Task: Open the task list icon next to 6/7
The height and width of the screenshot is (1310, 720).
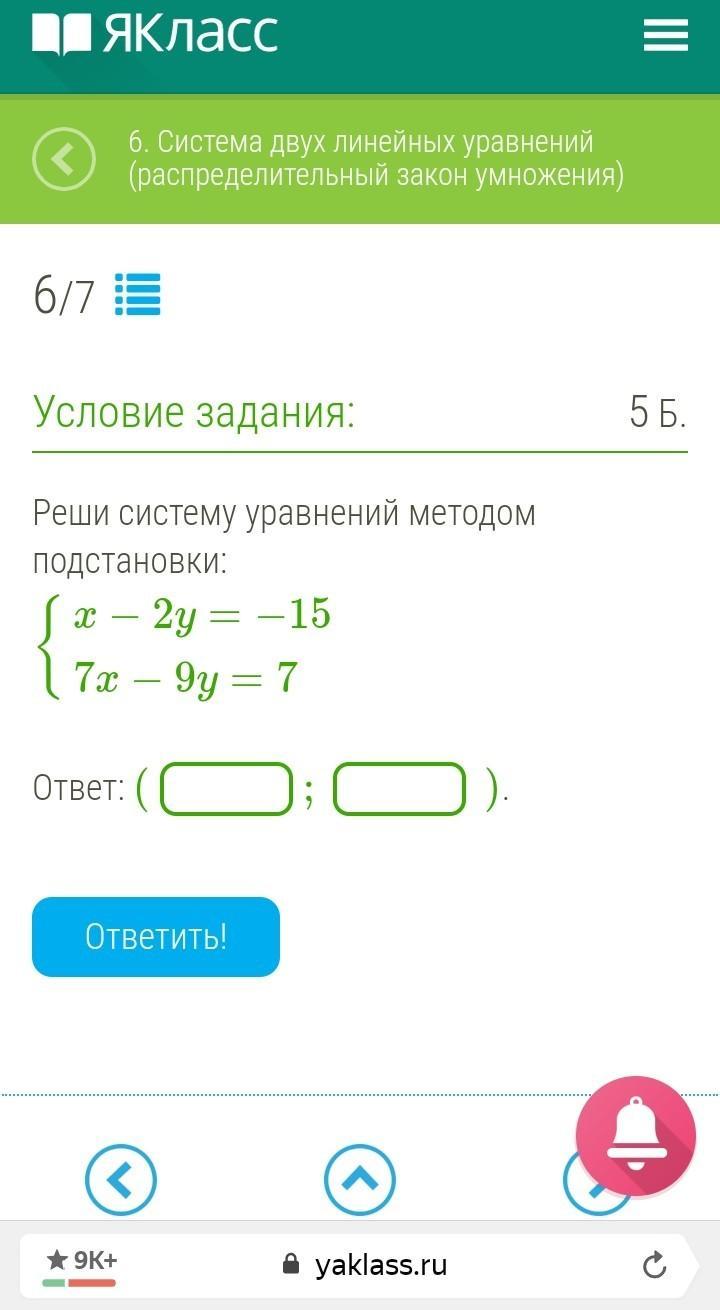Action: pyautogui.click(x=138, y=295)
